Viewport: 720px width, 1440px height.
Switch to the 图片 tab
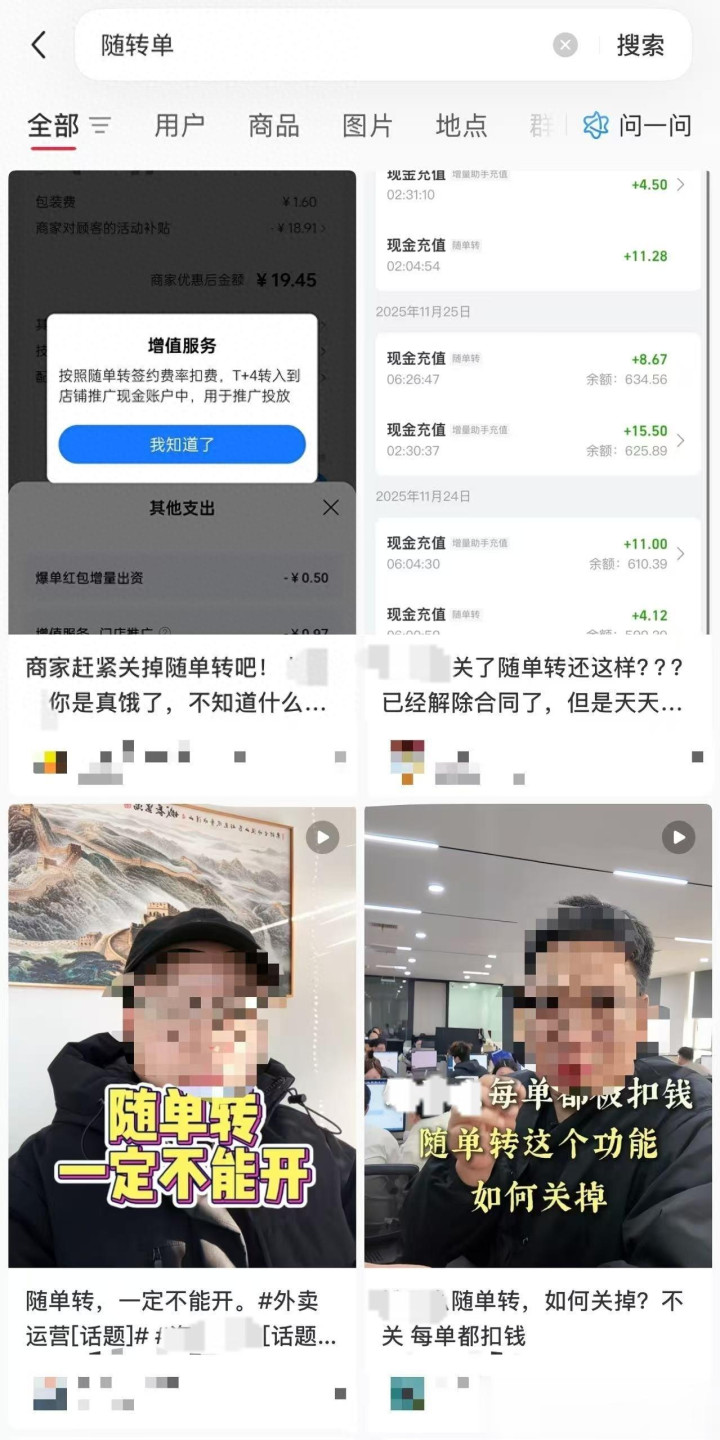(x=368, y=125)
